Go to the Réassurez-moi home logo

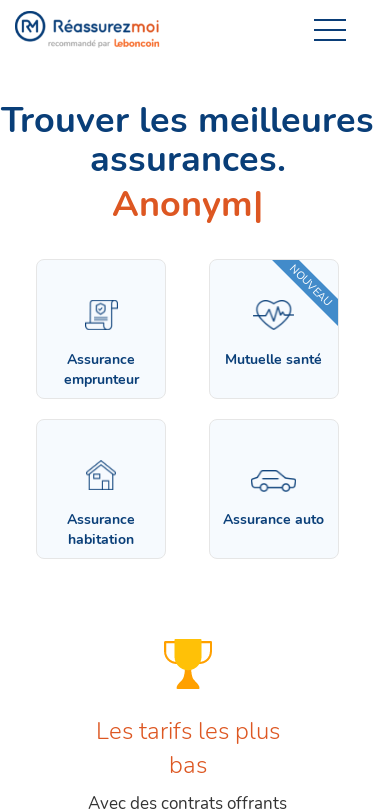[x=87, y=30]
